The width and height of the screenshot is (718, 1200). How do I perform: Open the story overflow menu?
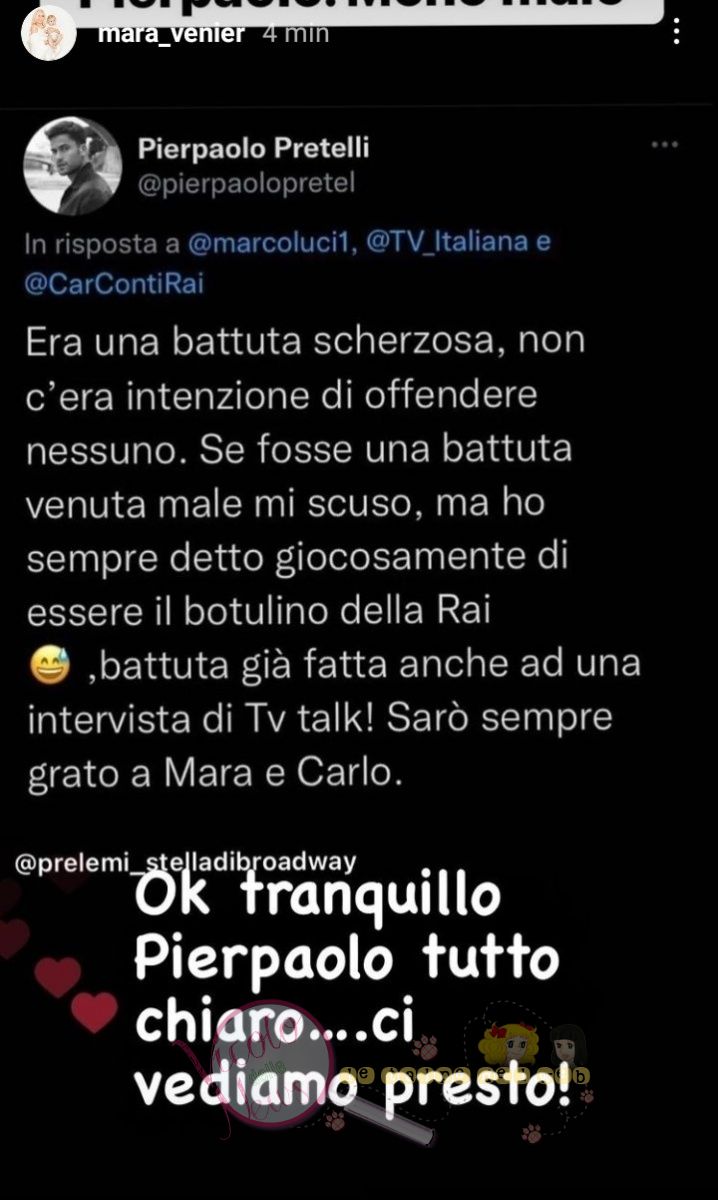coord(677,31)
